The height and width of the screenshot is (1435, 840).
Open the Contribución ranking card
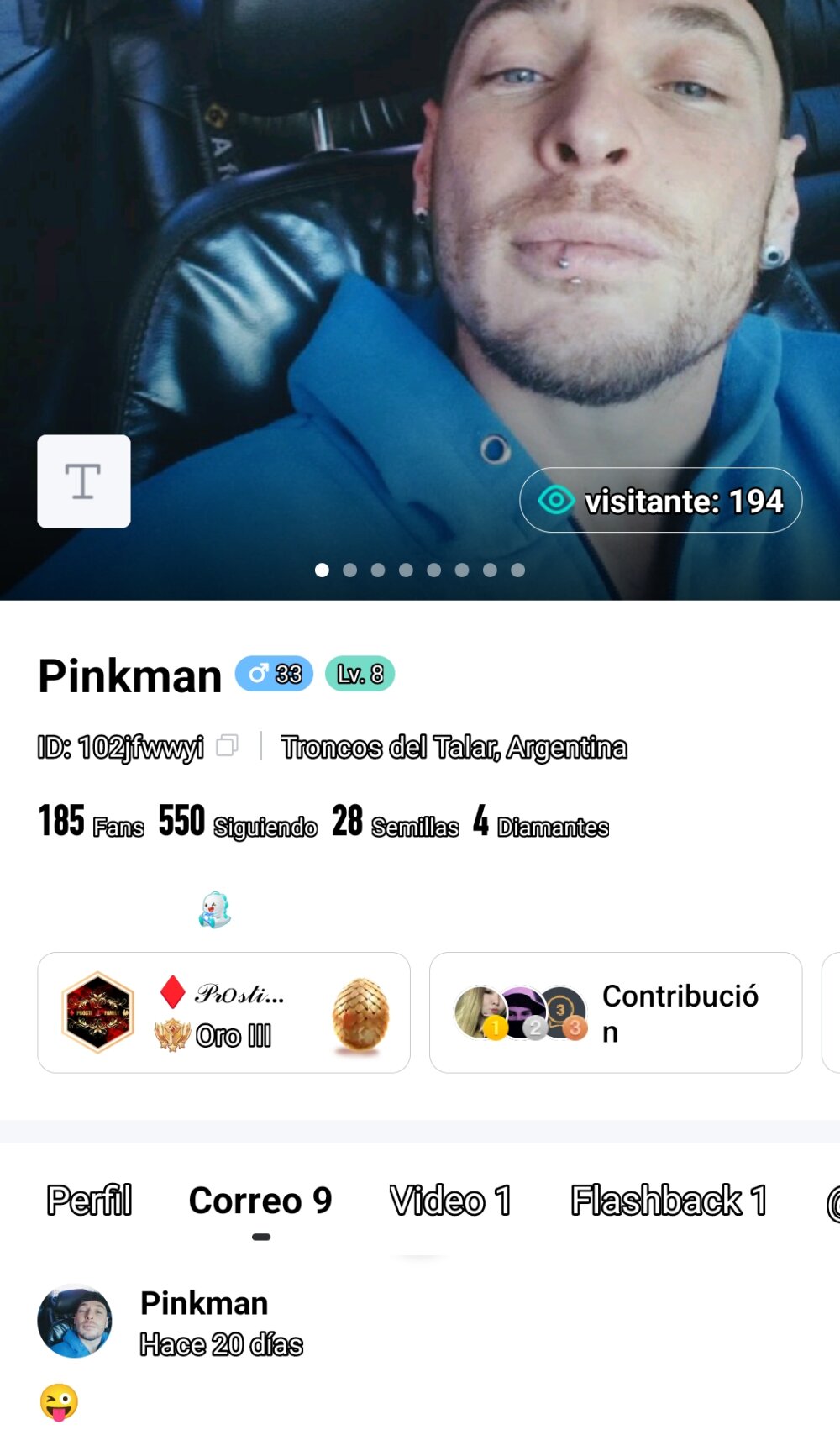(615, 1012)
